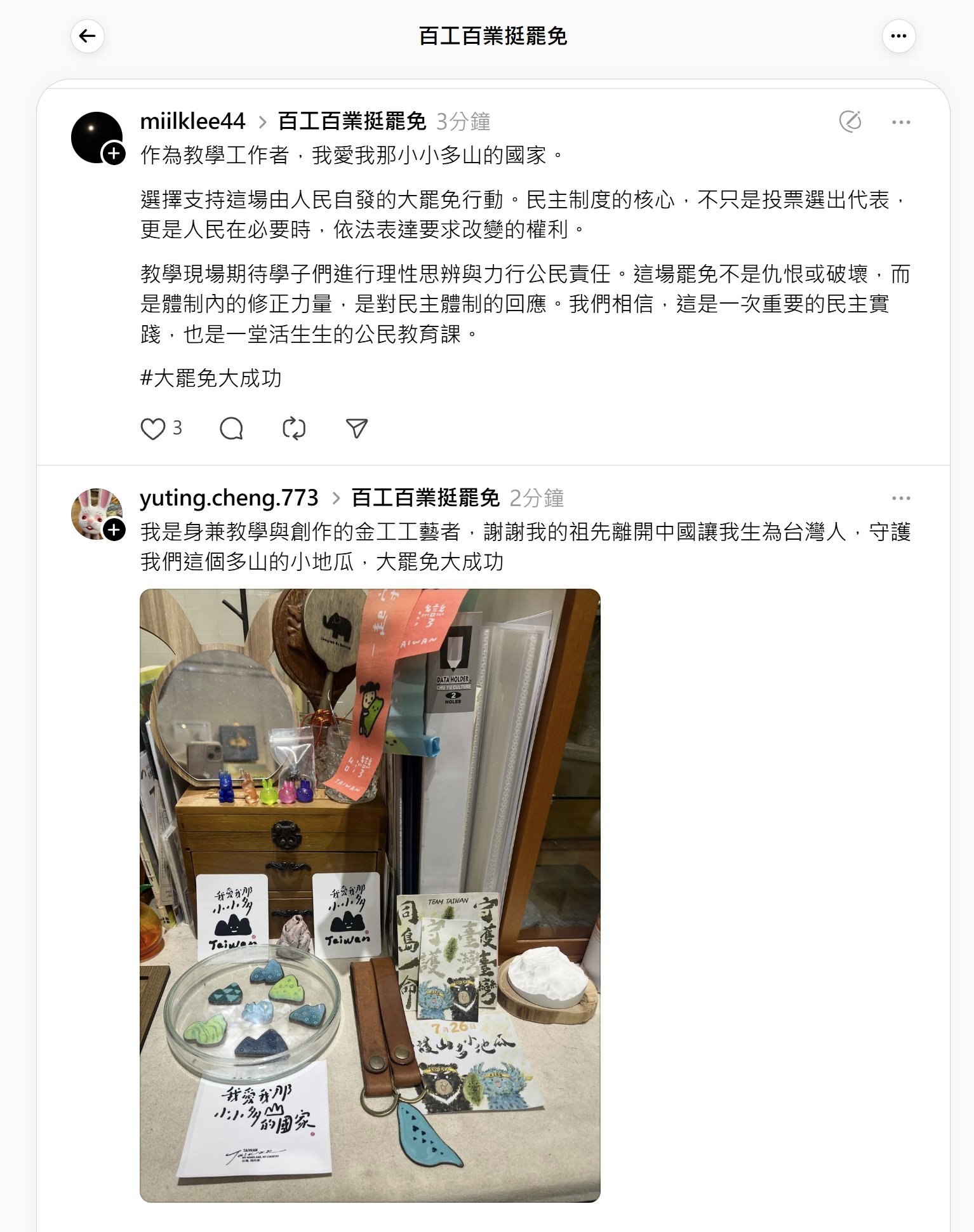974x1232 pixels.
Task: Open the more options for yuting.cheng.773's post
Action: pos(900,499)
